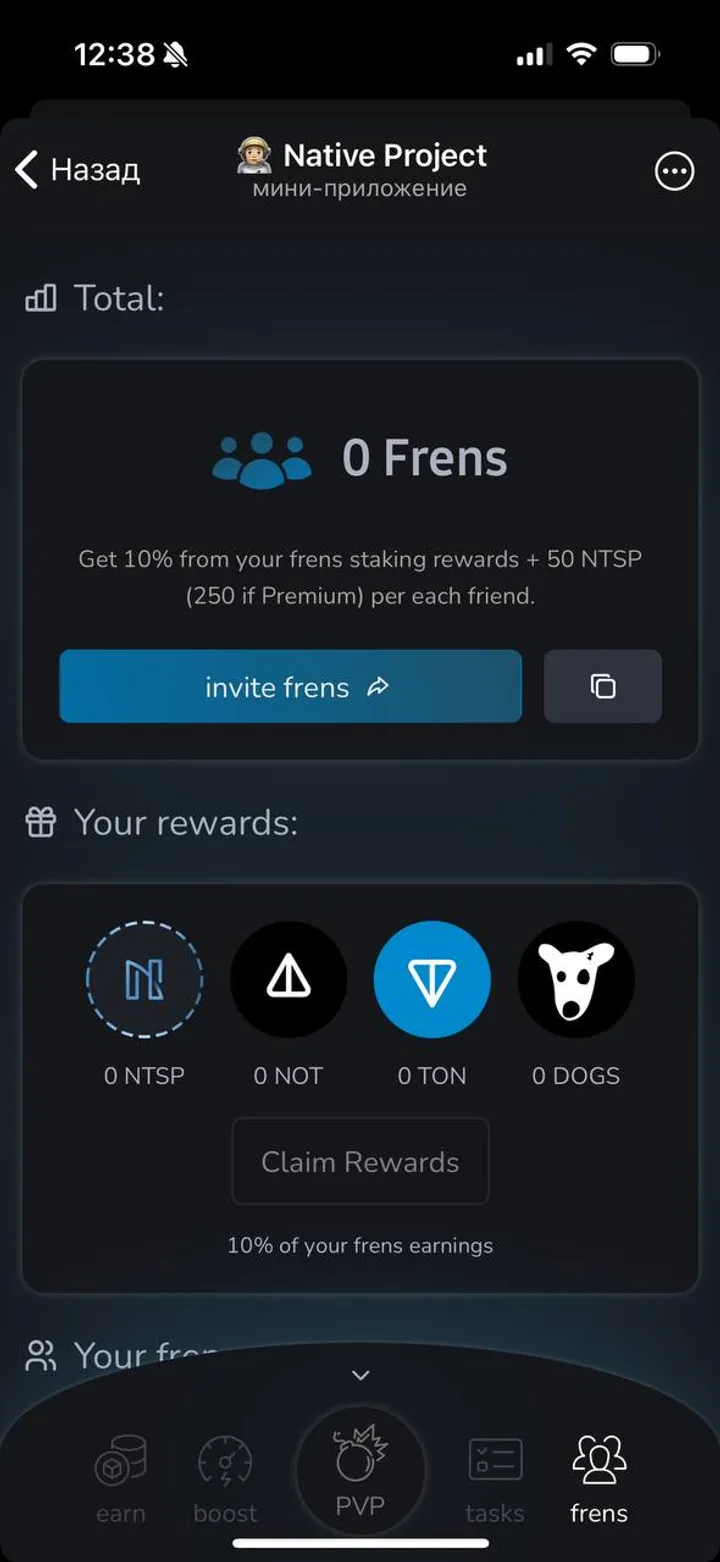Select the TON token reward icon

[432, 980]
